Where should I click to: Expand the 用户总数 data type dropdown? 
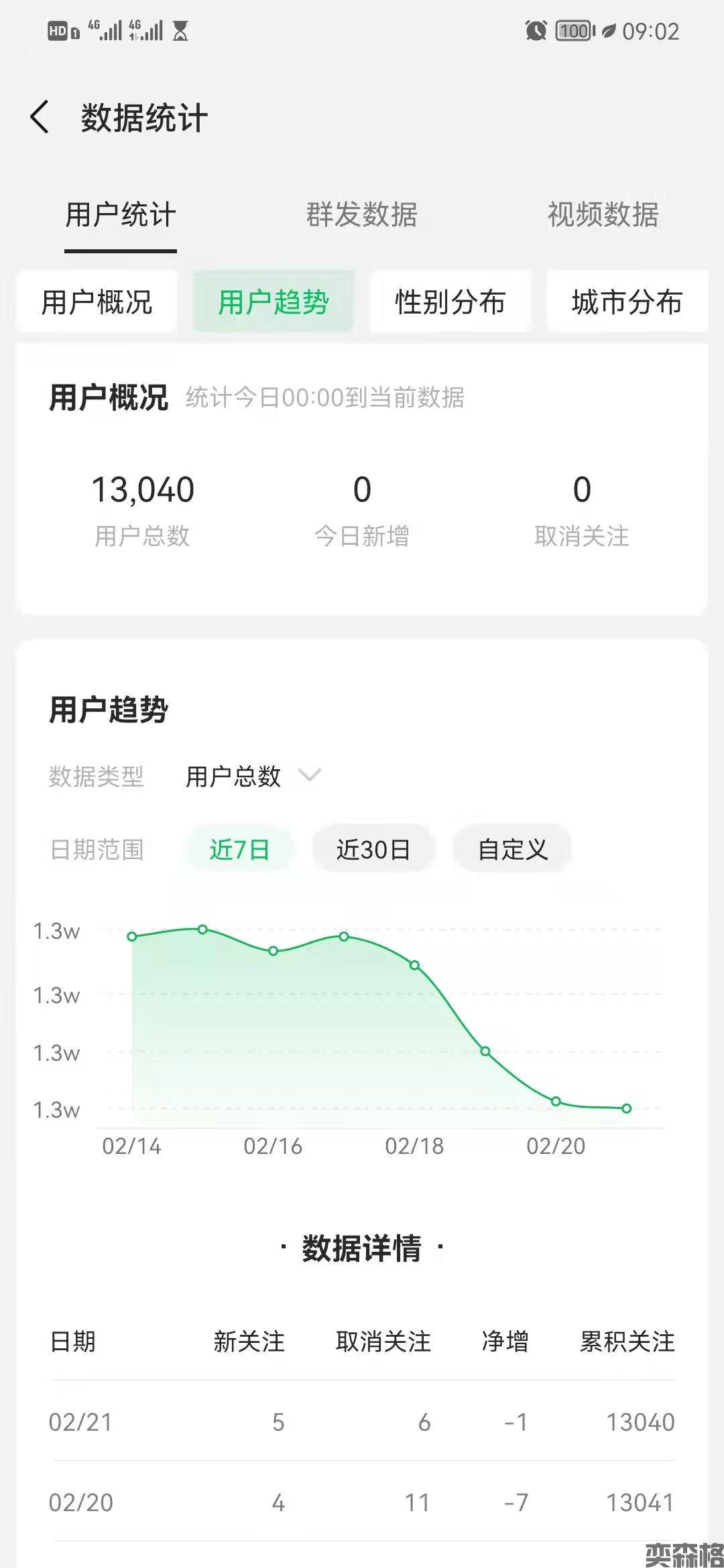253,777
